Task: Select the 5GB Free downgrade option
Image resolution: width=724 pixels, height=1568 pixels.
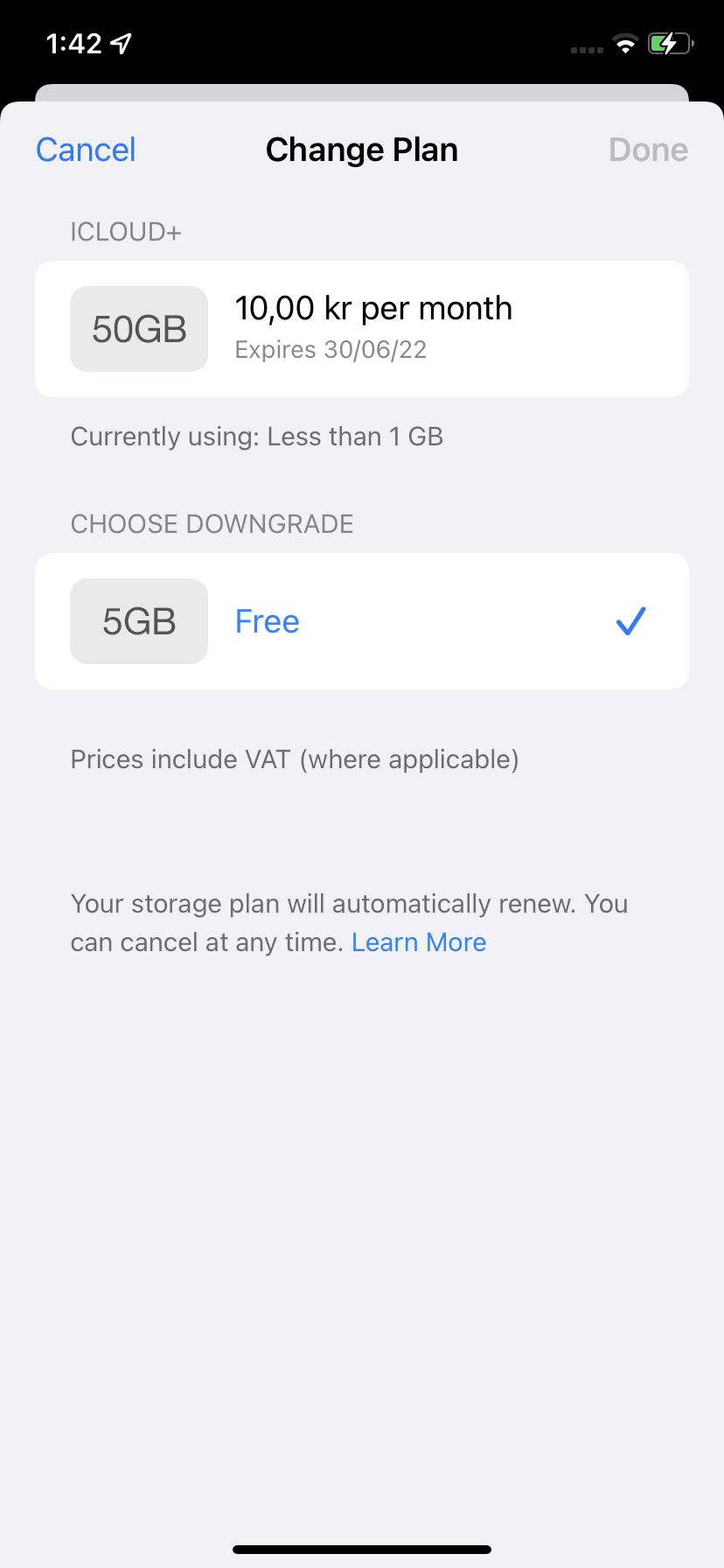Action: click(362, 621)
